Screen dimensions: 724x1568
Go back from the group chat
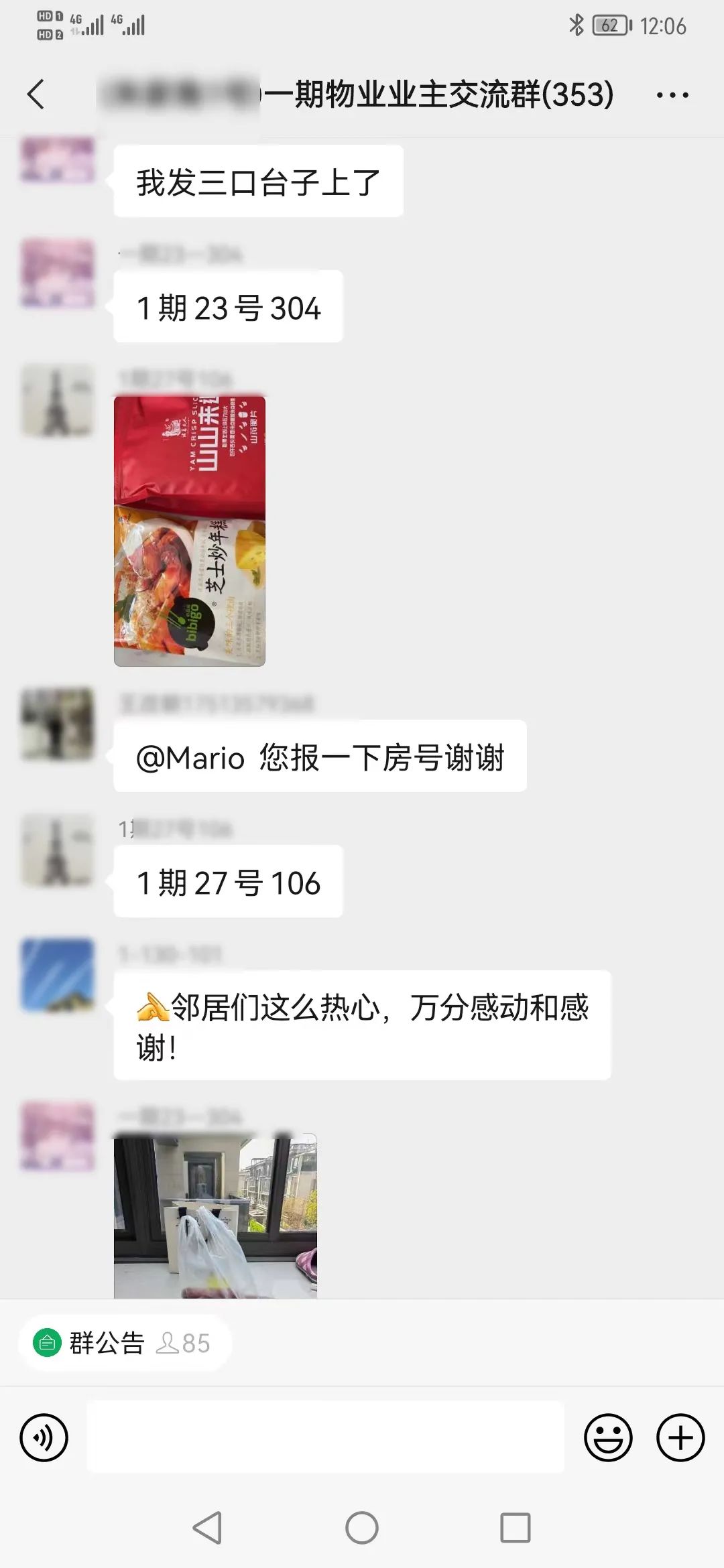coord(36,94)
